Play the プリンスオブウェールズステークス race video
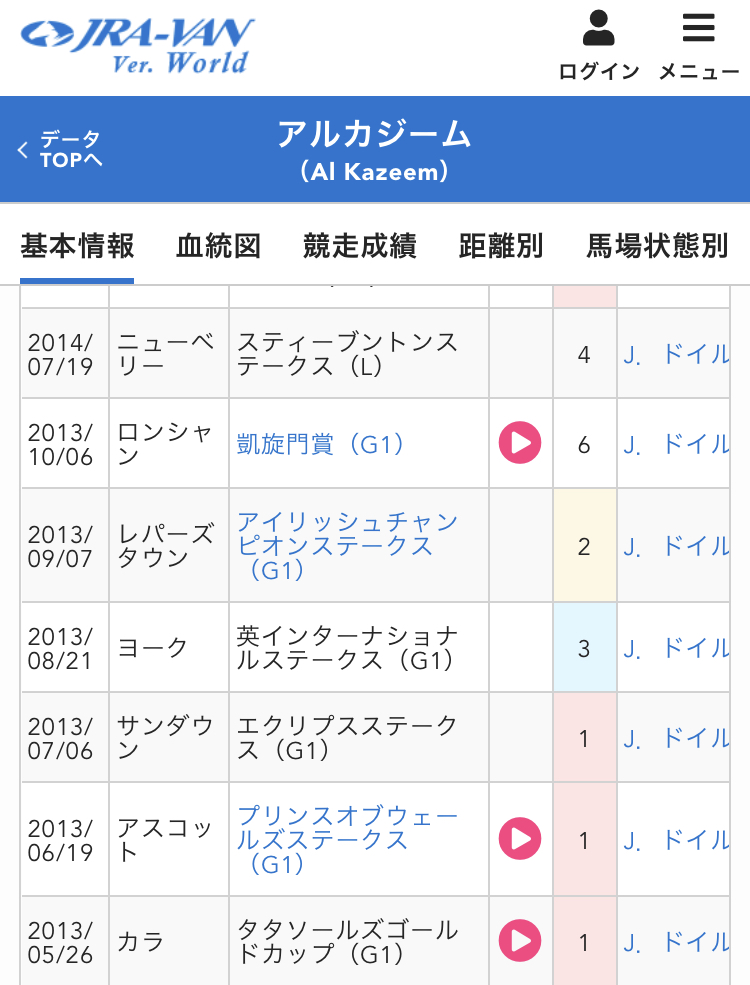Viewport: 750px width, 985px height. (x=520, y=838)
